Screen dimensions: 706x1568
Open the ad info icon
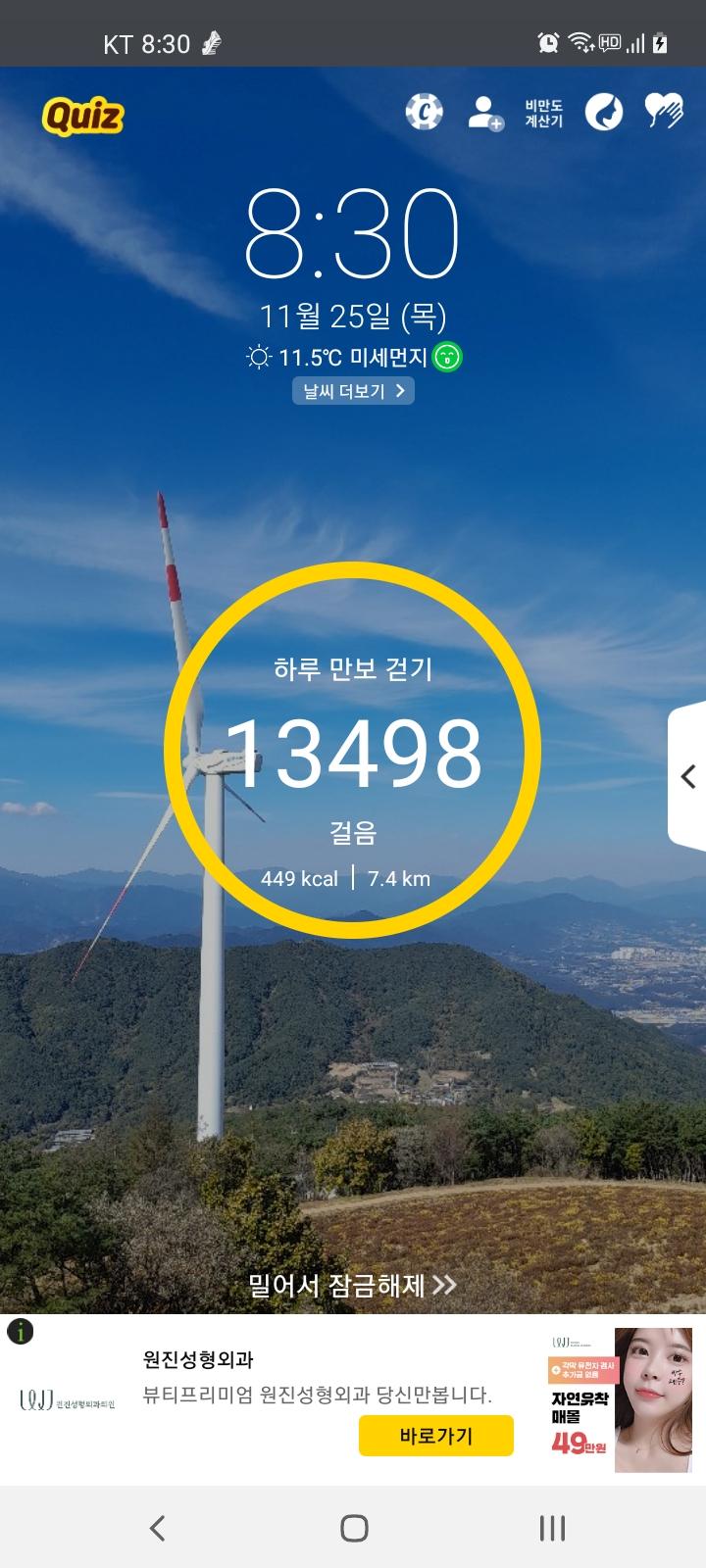pos(20,1331)
